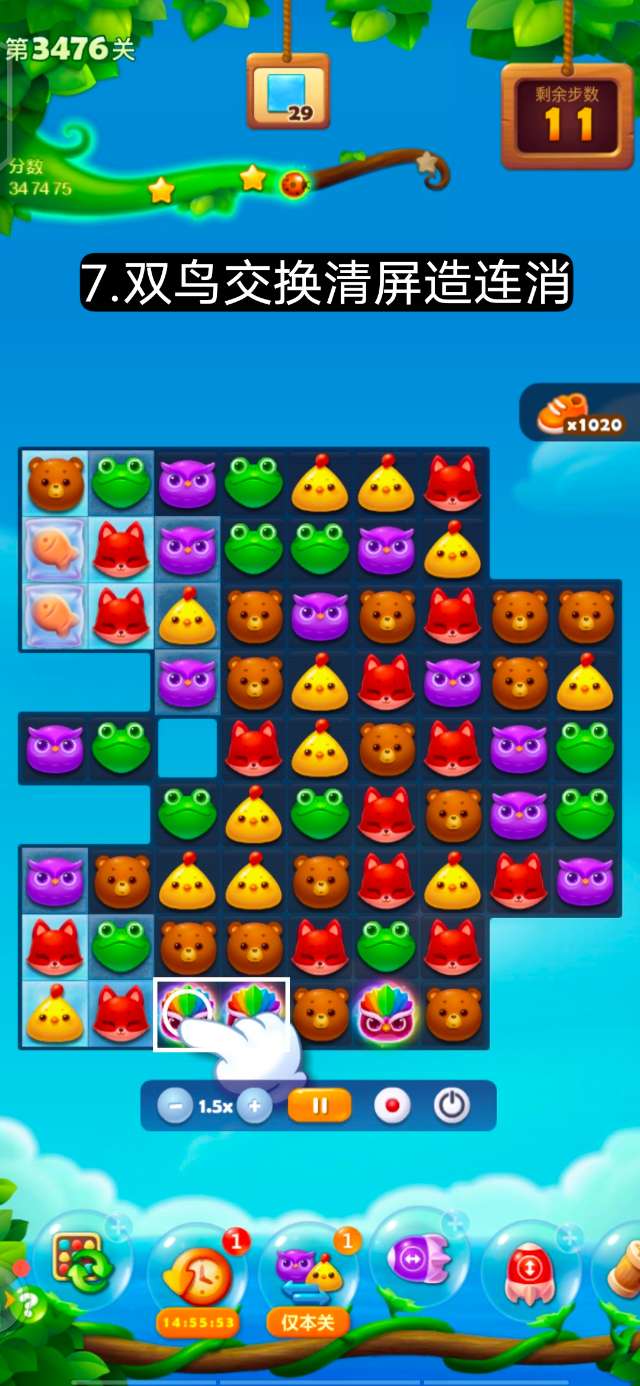Screen dimensions: 640x1386
Task: Tap the power button in the control bar
Action: point(452,1106)
